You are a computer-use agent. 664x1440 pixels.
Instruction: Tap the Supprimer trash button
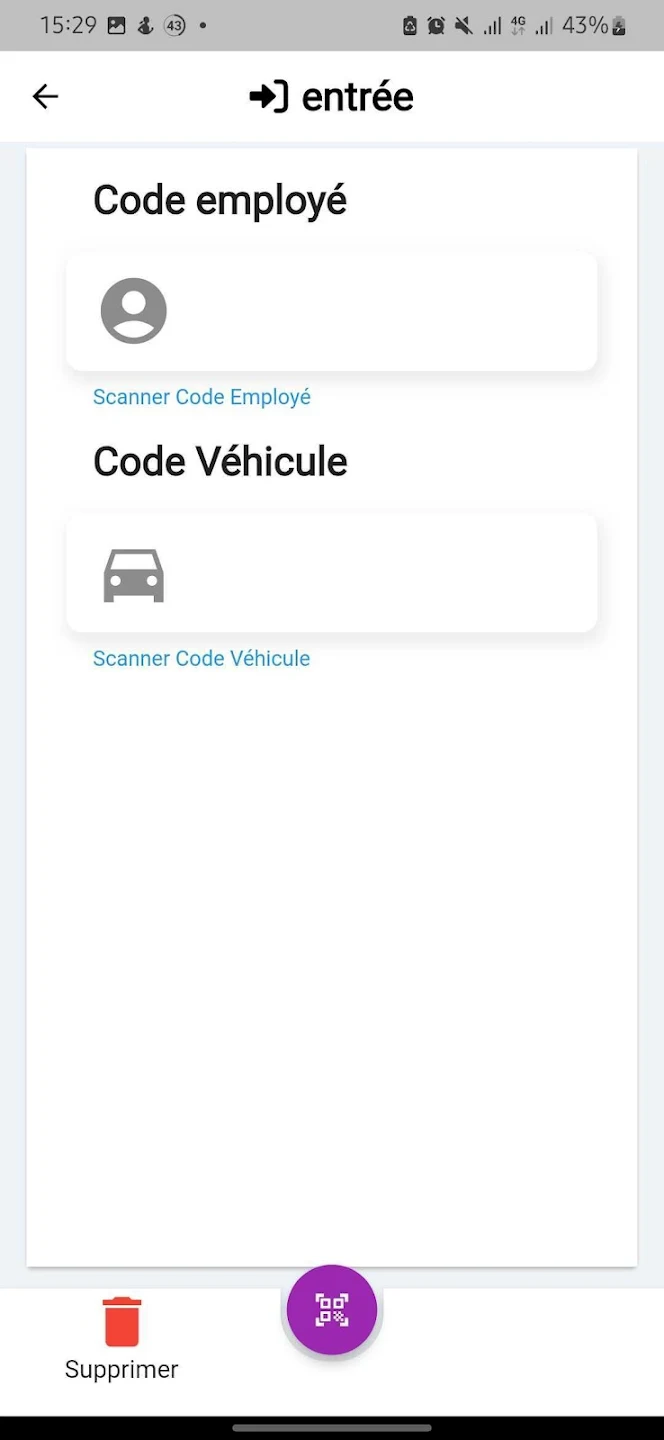pyautogui.click(x=121, y=1337)
